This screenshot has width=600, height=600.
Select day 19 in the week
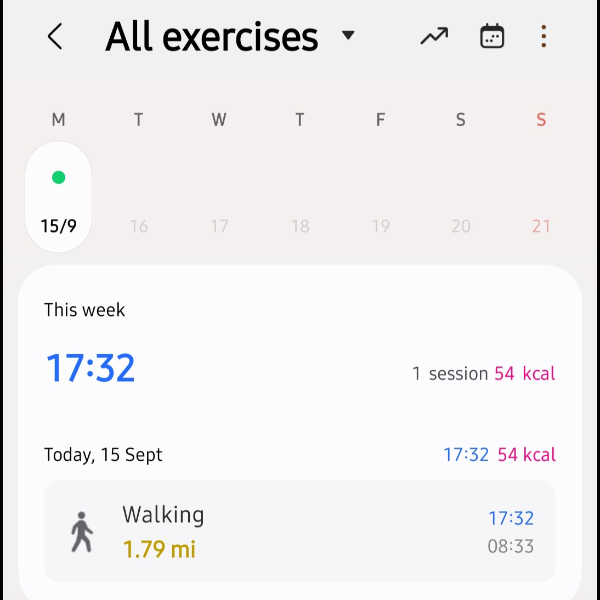click(380, 226)
